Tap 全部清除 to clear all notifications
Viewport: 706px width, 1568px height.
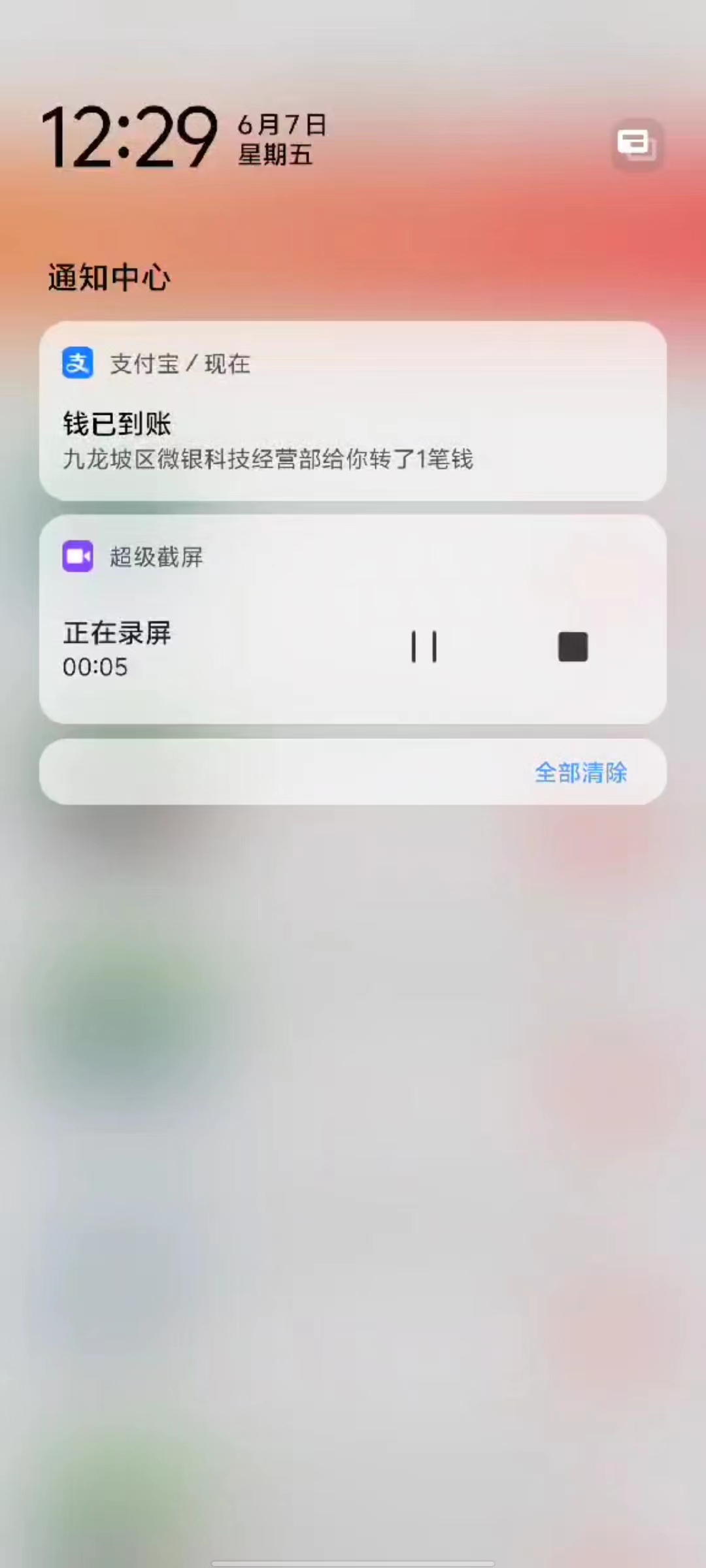[580, 773]
